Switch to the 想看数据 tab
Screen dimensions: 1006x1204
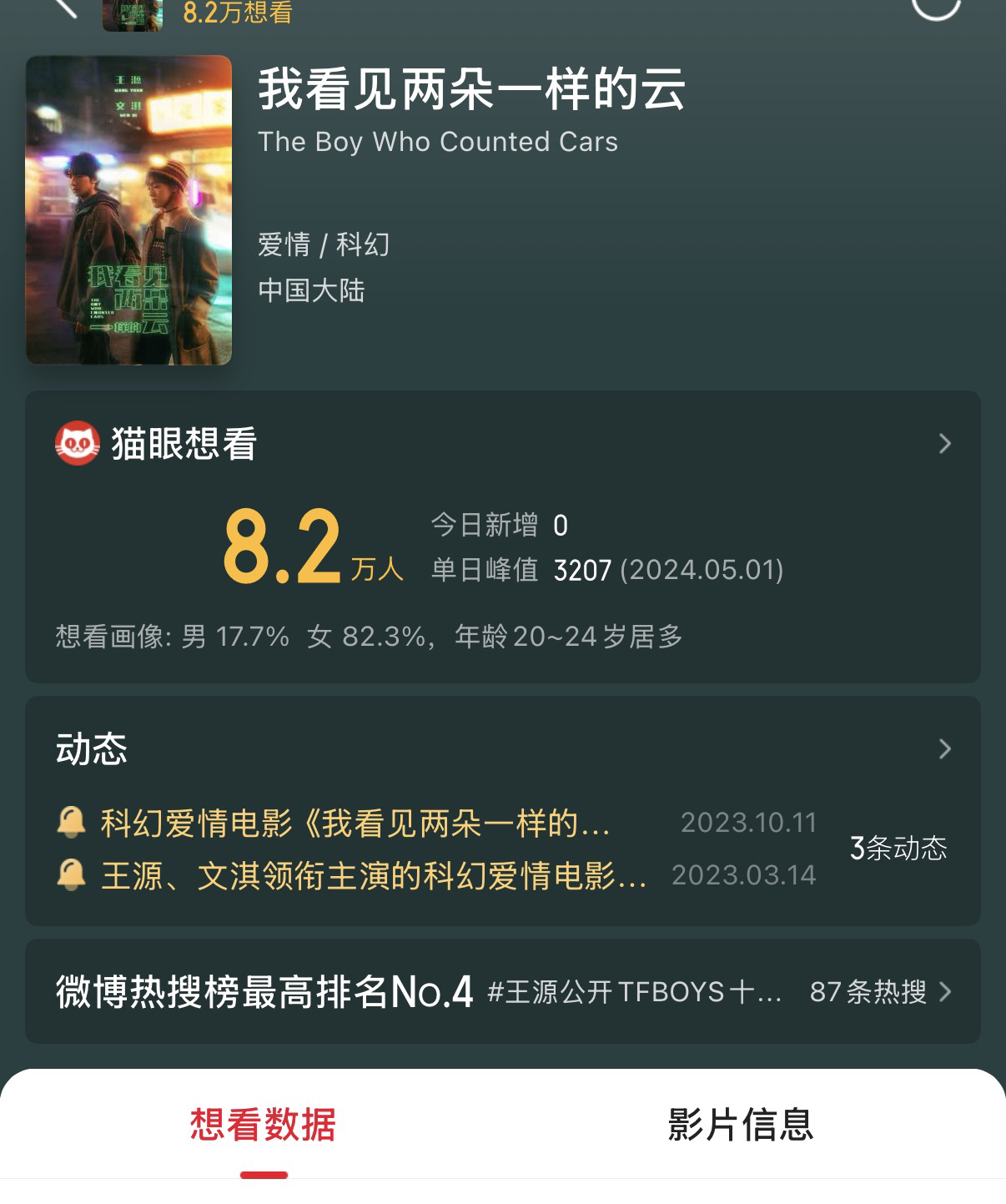coord(263,1124)
